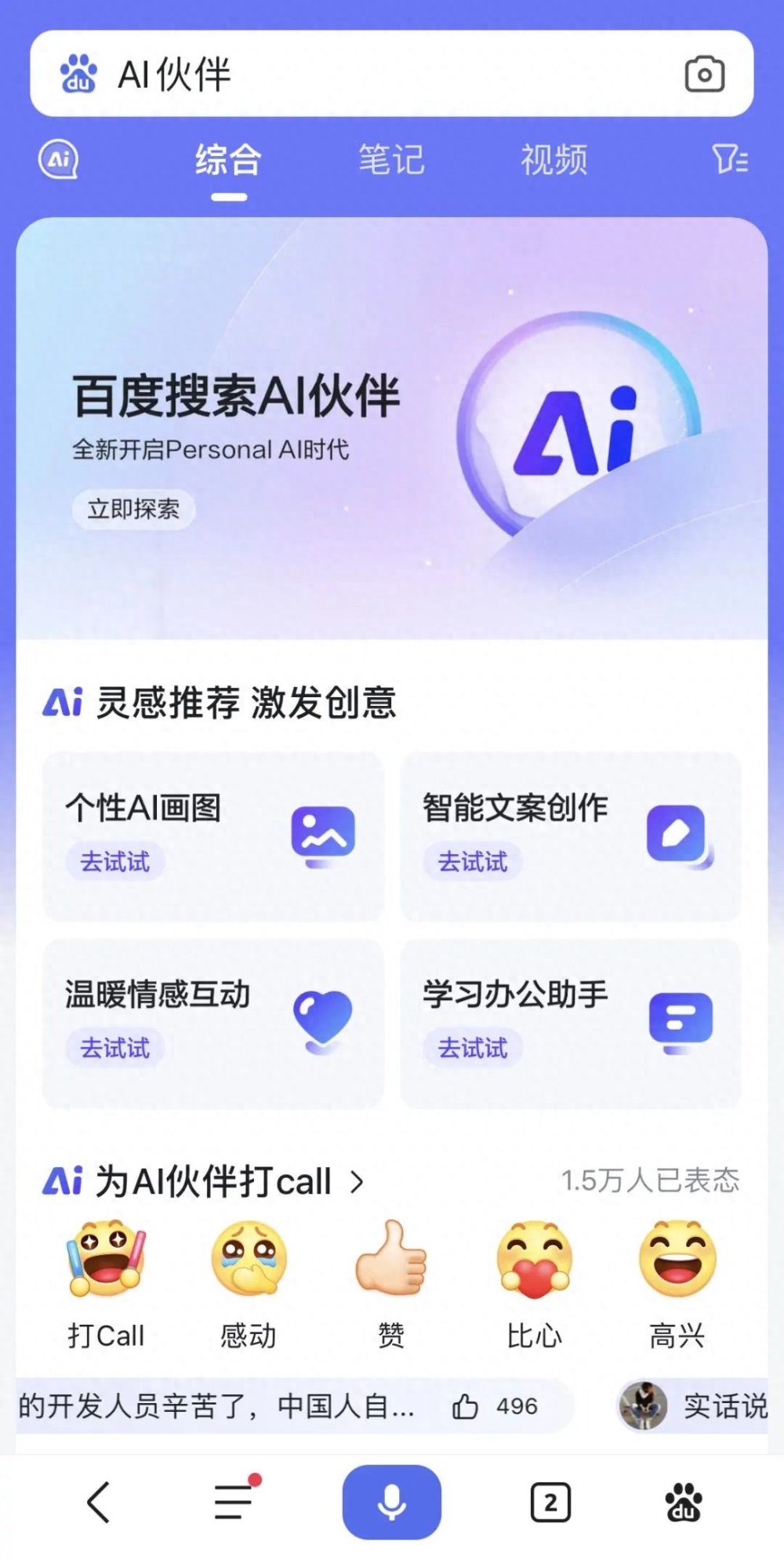Image resolution: width=784 pixels, height=1560 pixels.
Task: Open the filter icon
Action: click(729, 160)
